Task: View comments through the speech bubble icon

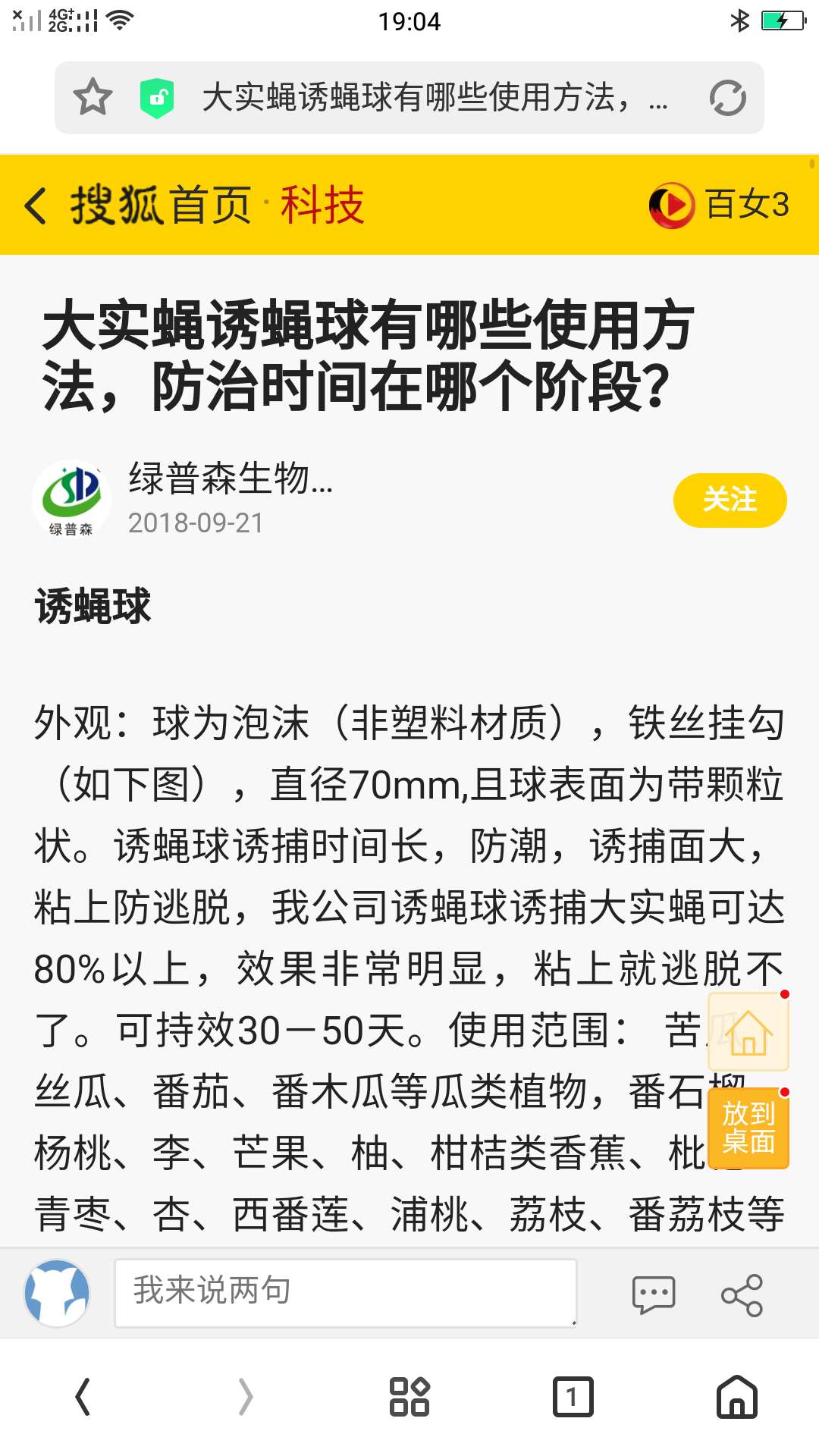Action: click(653, 1294)
